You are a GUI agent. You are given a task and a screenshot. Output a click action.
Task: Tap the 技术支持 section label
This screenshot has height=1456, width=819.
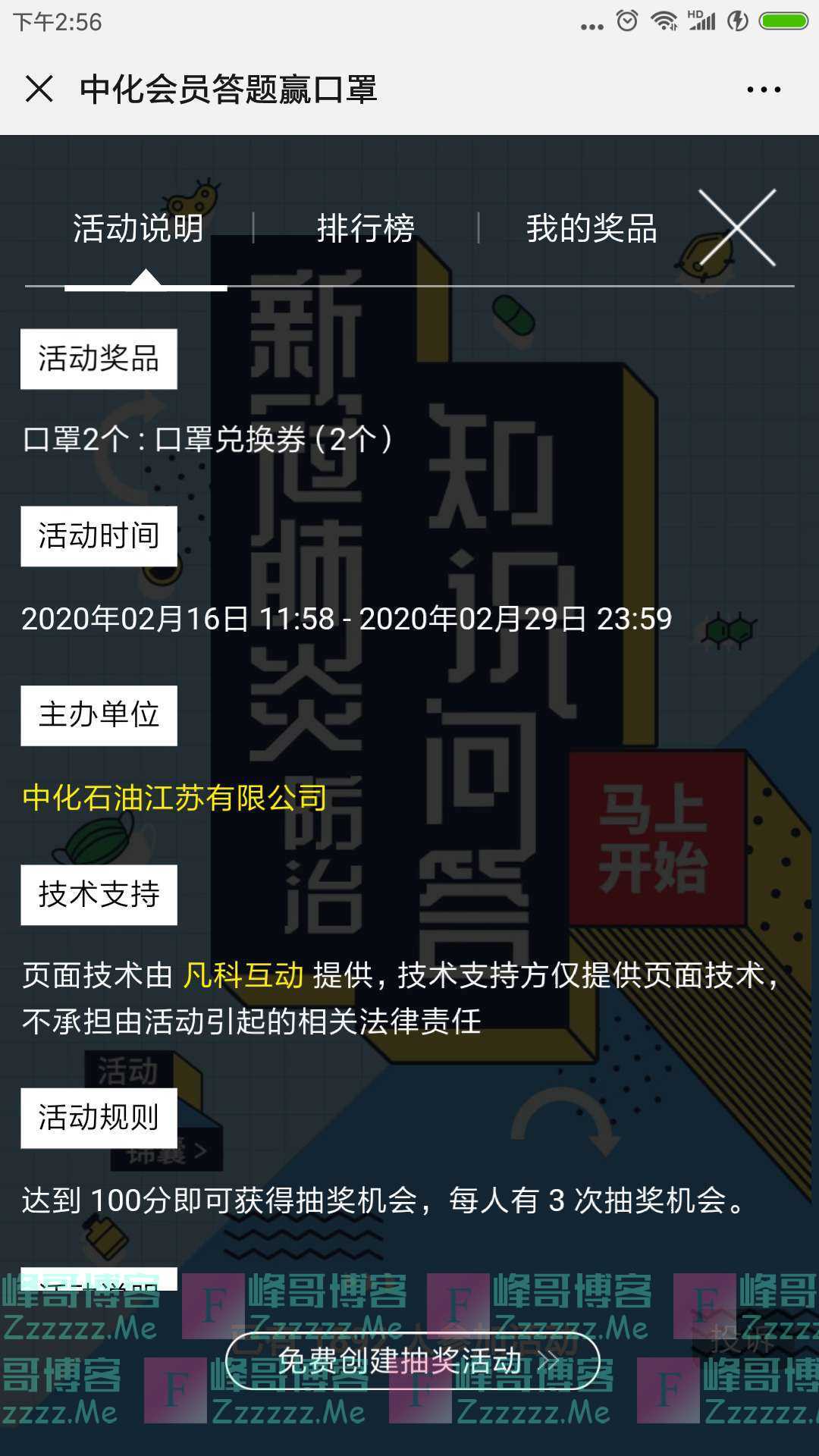click(99, 895)
